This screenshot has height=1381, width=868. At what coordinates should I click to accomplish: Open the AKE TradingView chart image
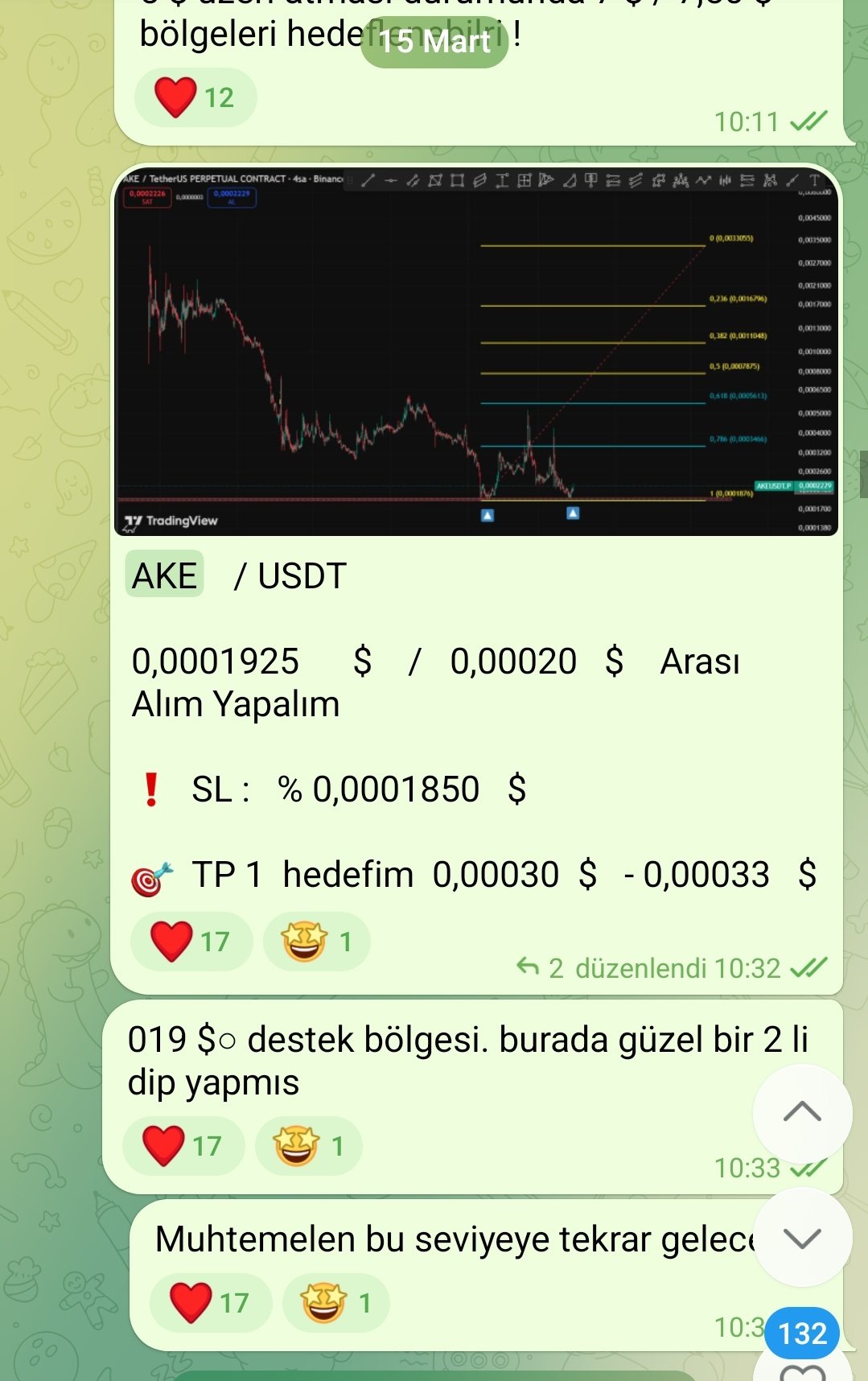coord(476,352)
